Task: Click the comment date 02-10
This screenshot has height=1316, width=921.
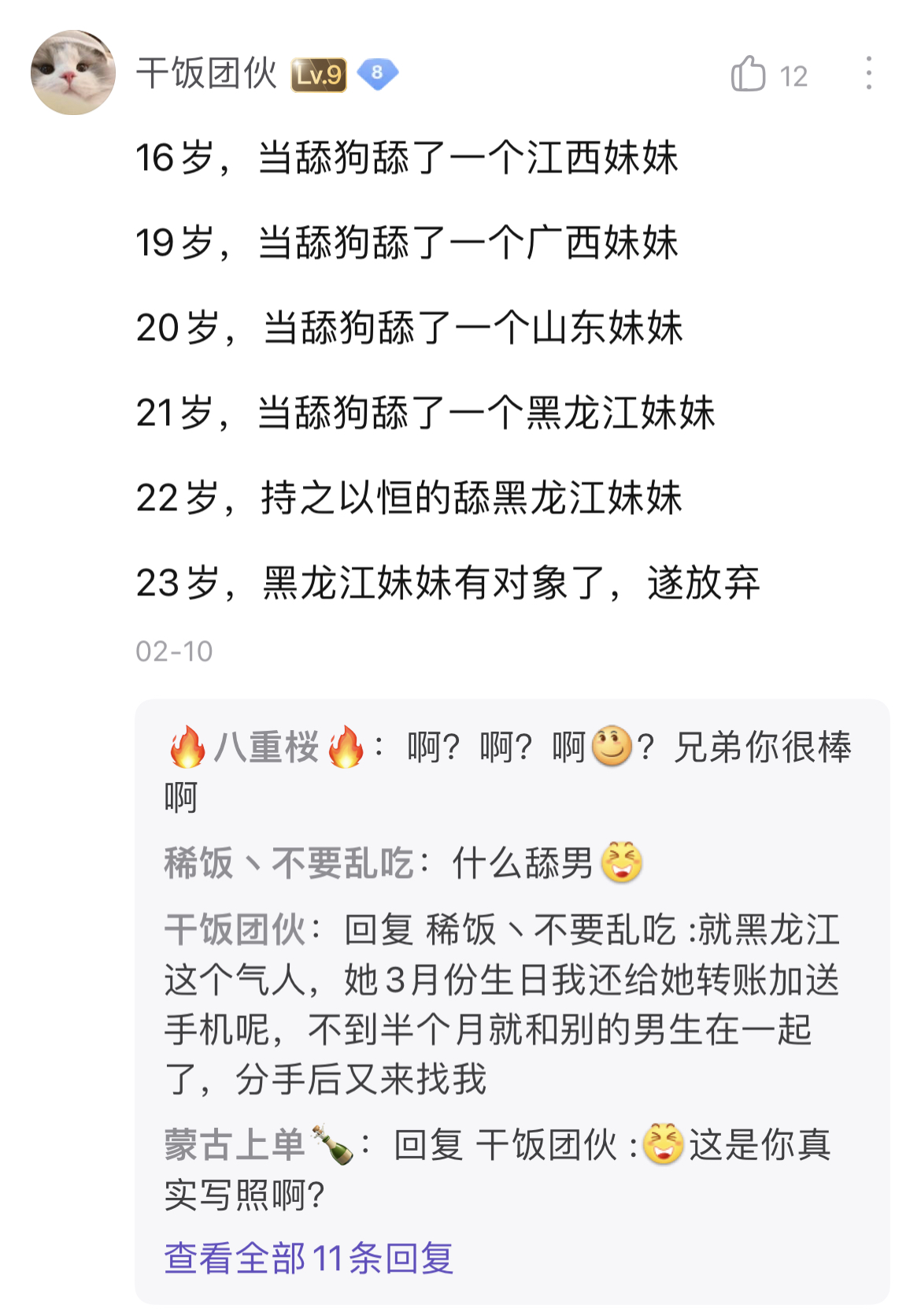Action: 173,651
